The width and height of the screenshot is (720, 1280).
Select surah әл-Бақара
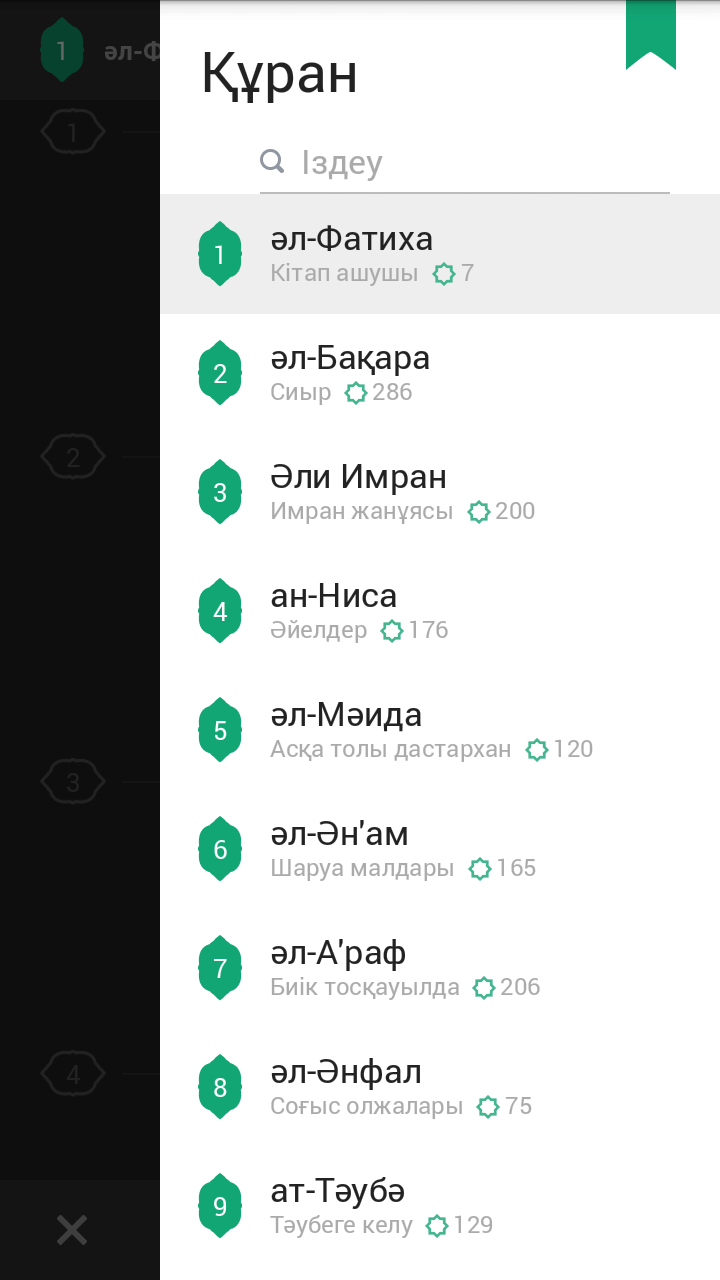pos(440,373)
